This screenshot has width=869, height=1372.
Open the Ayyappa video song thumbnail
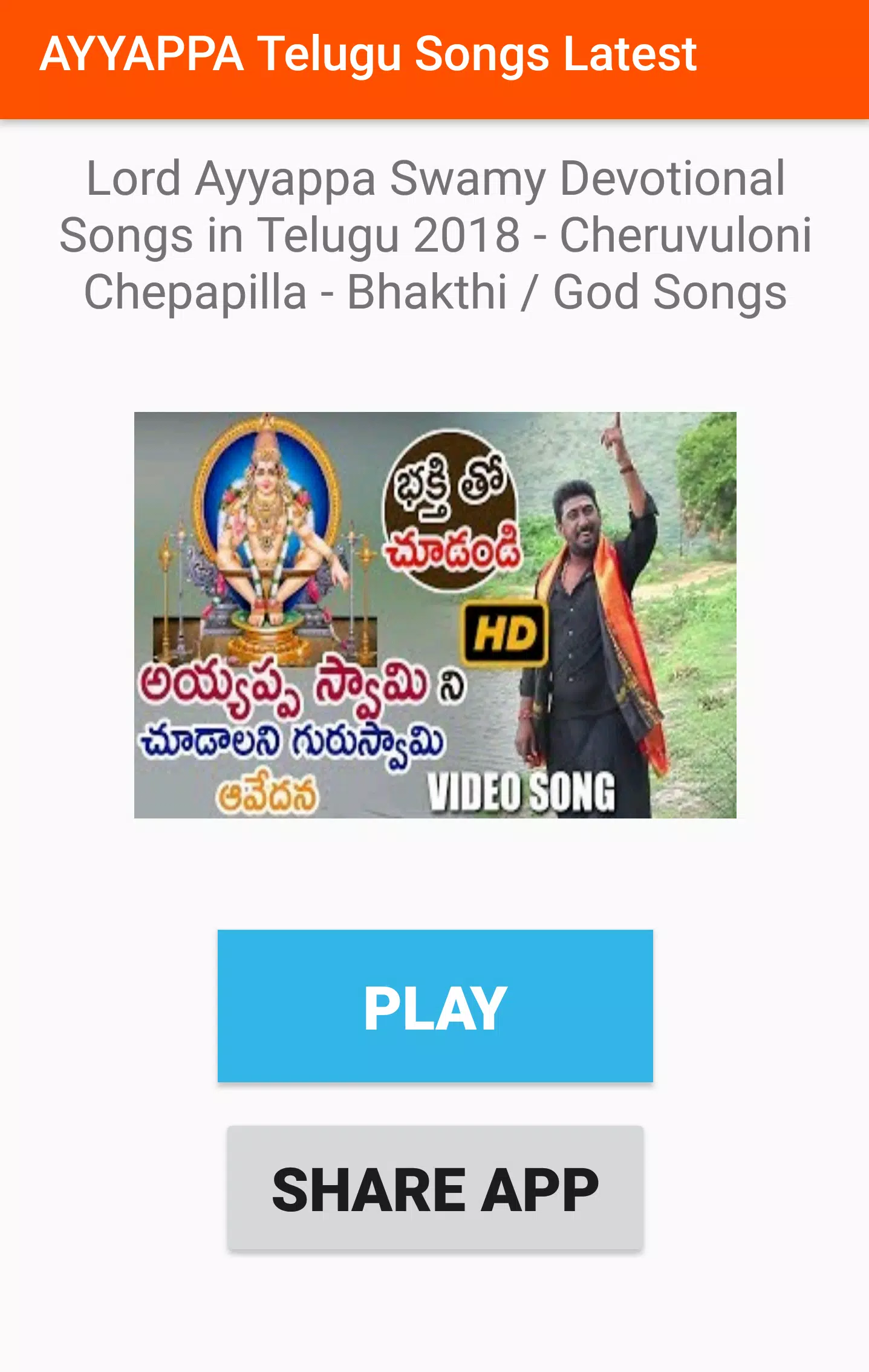point(435,615)
